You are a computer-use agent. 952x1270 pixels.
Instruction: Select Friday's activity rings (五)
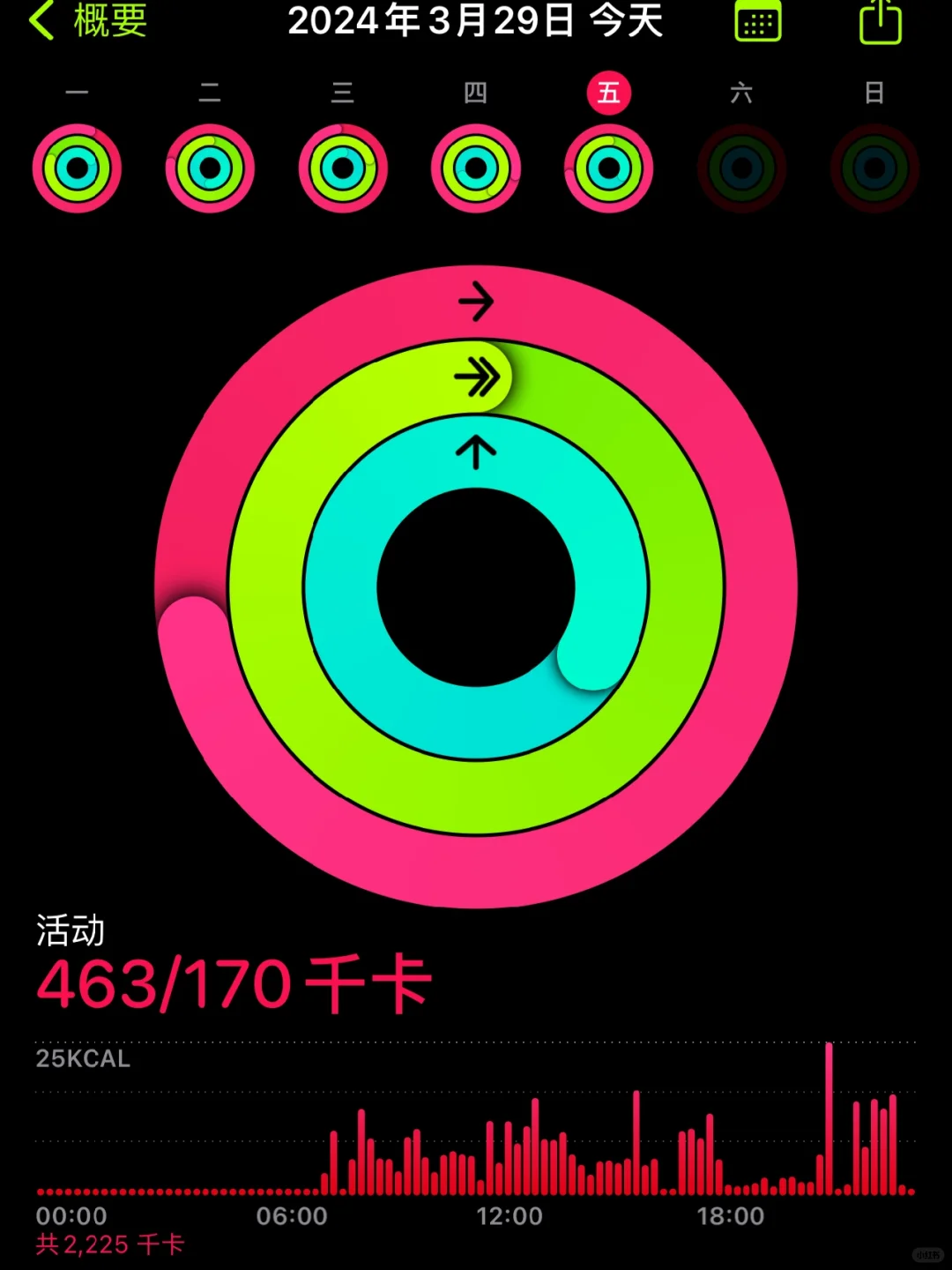click(x=608, y=168)
